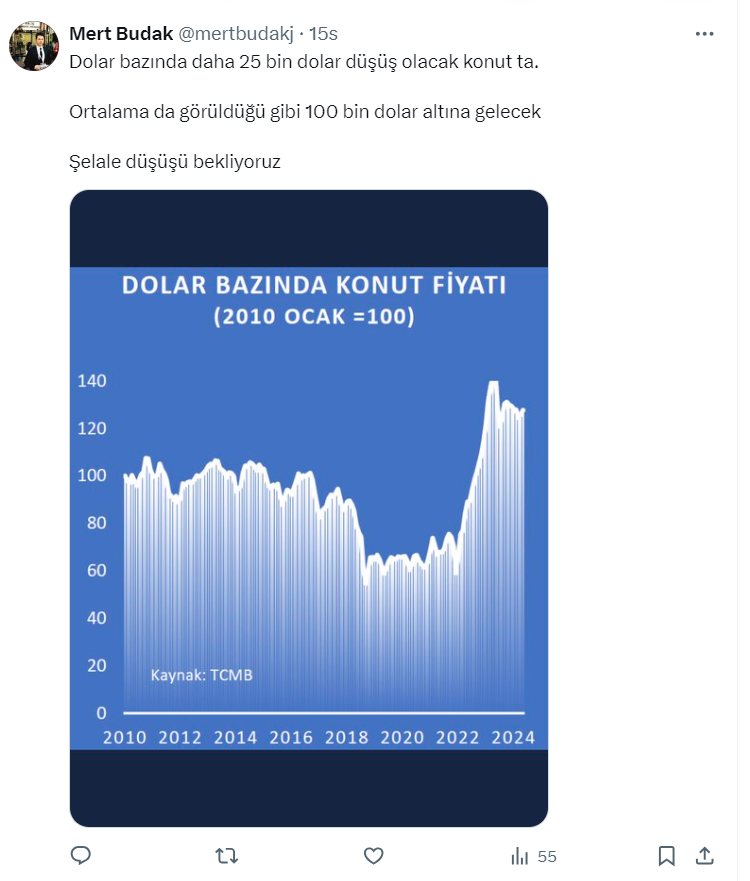
Task: Like the tweet about housing prices
Action: [x=373, y=856]
